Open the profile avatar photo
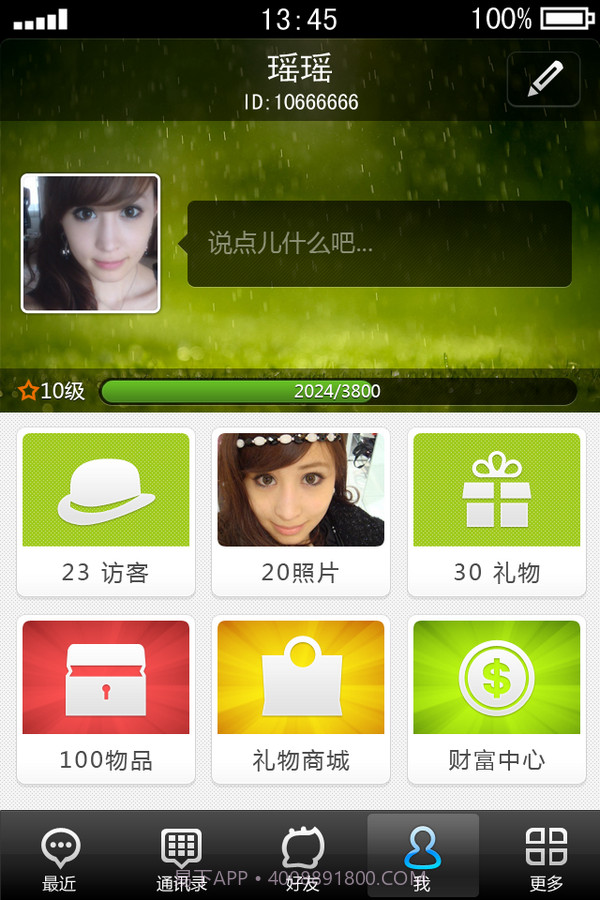 91,243
